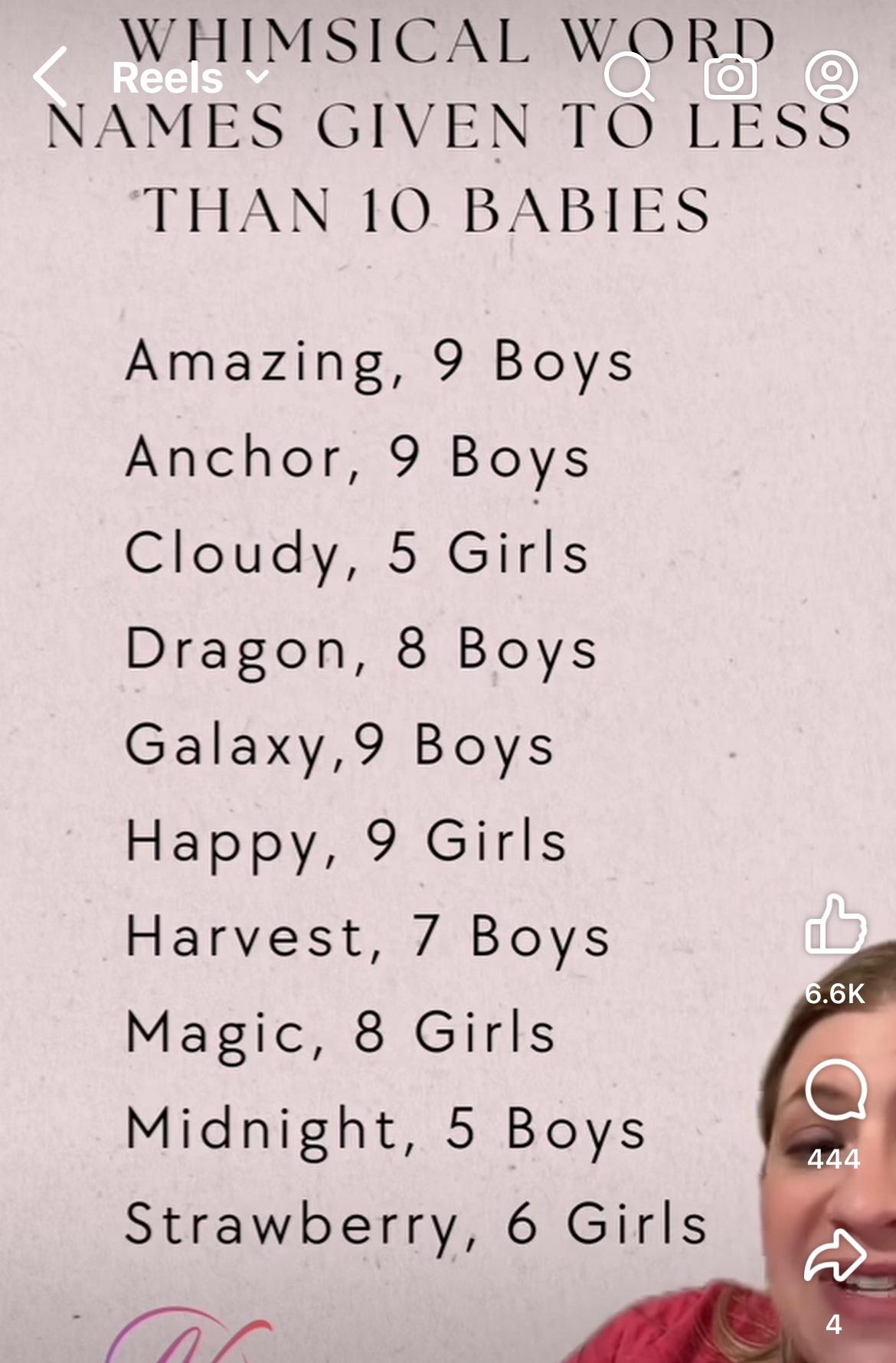
Task: Open the search icon
Action: tap(629, 77)
